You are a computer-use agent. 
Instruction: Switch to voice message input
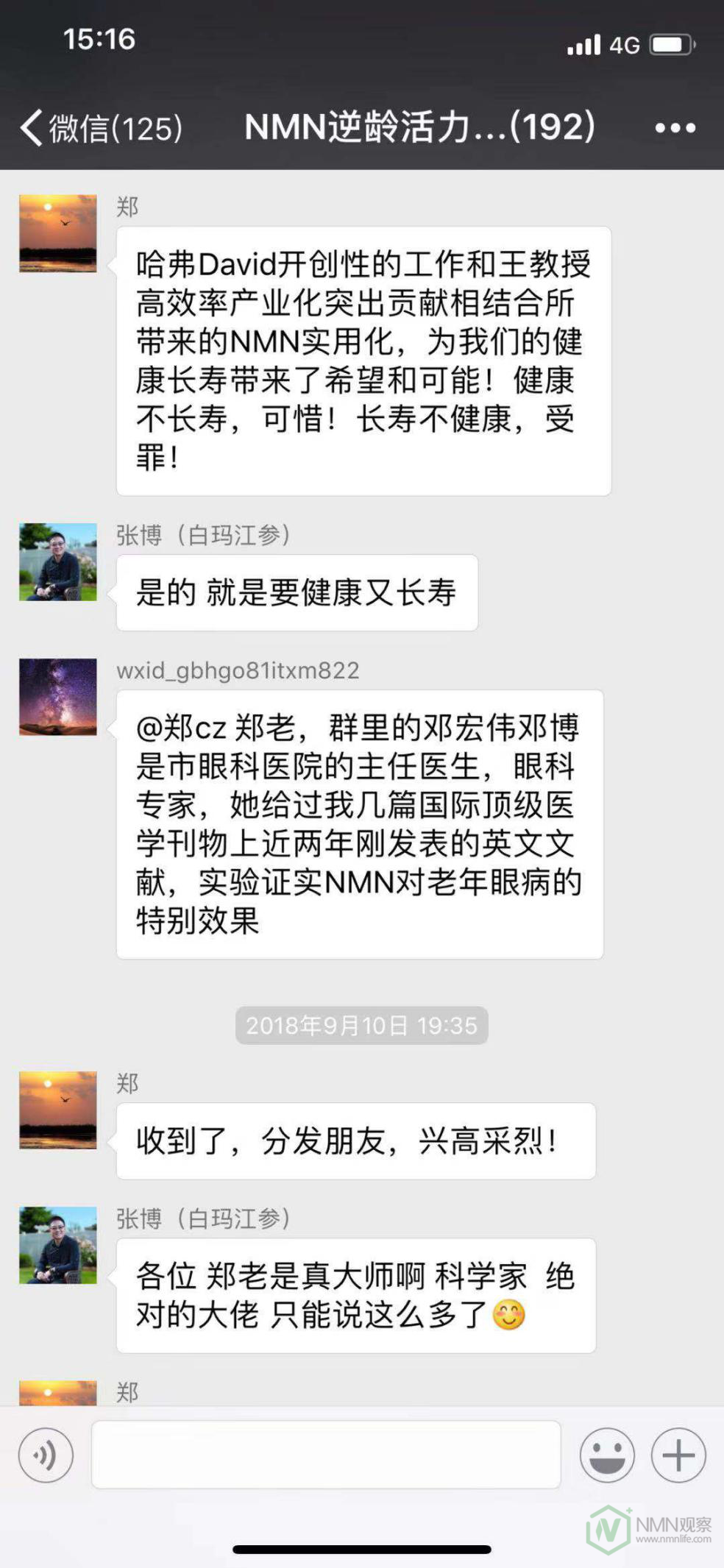click(46, 1455)
